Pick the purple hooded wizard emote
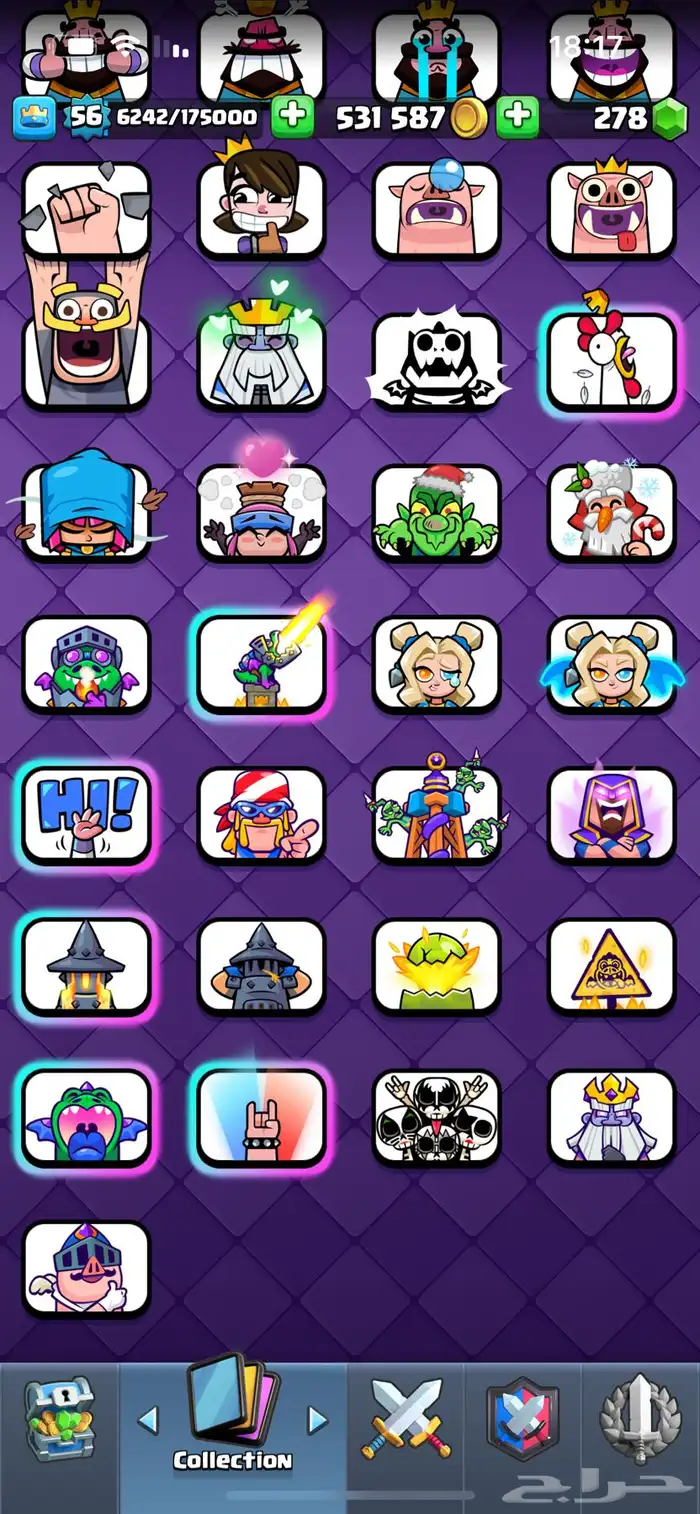 click(611, 816)
